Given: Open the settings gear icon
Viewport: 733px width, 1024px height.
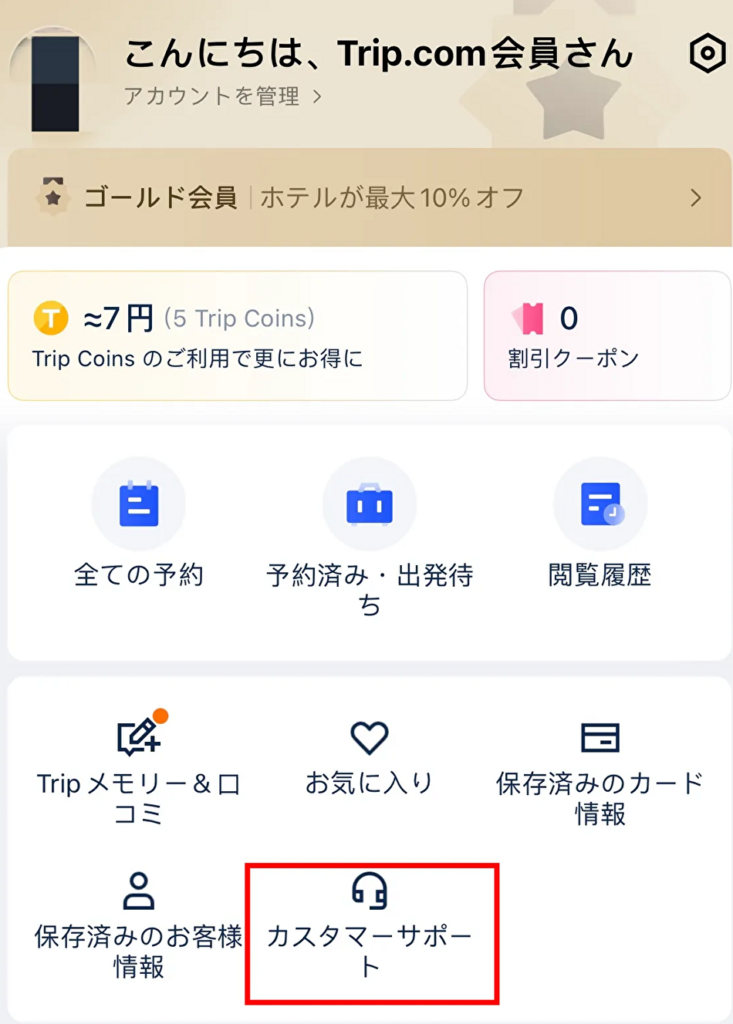Looking at the screenshot, I should coord(707,54).
